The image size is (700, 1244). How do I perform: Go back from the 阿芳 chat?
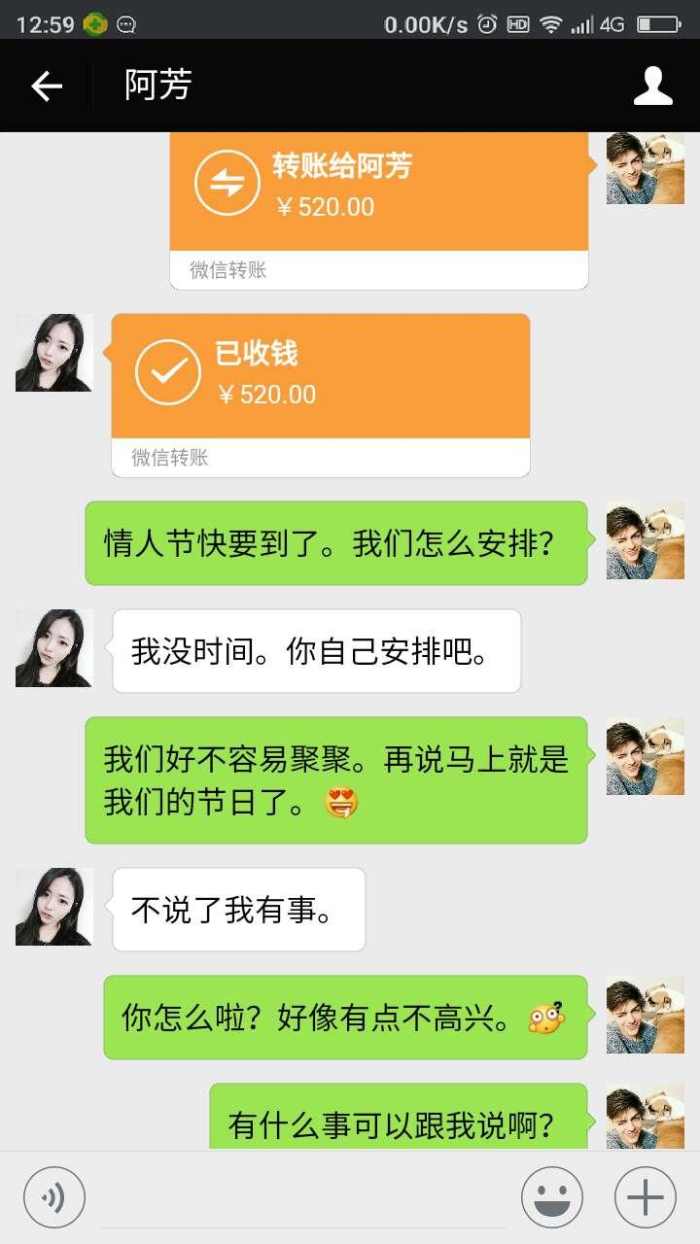tap(46, 86)
